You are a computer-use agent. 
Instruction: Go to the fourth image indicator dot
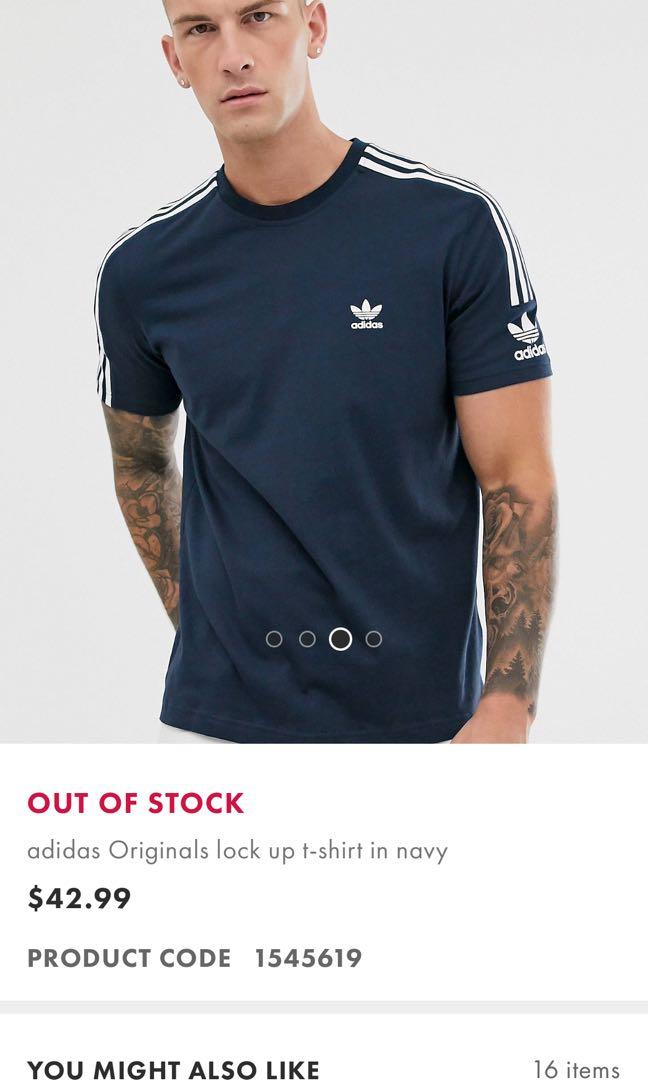pyautogui.click(x=373, y=638)
